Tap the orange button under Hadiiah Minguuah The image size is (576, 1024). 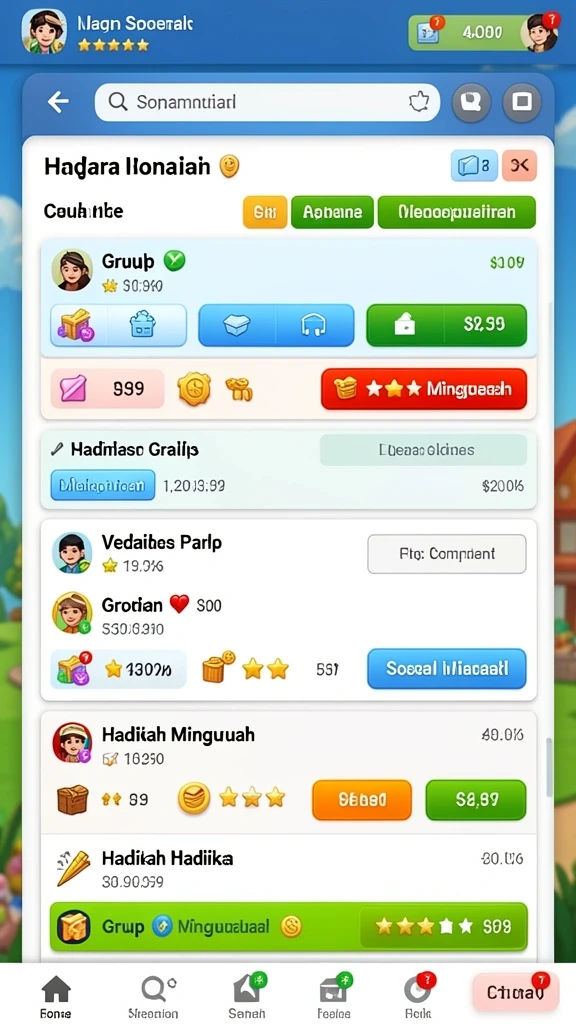click(362, 800)
